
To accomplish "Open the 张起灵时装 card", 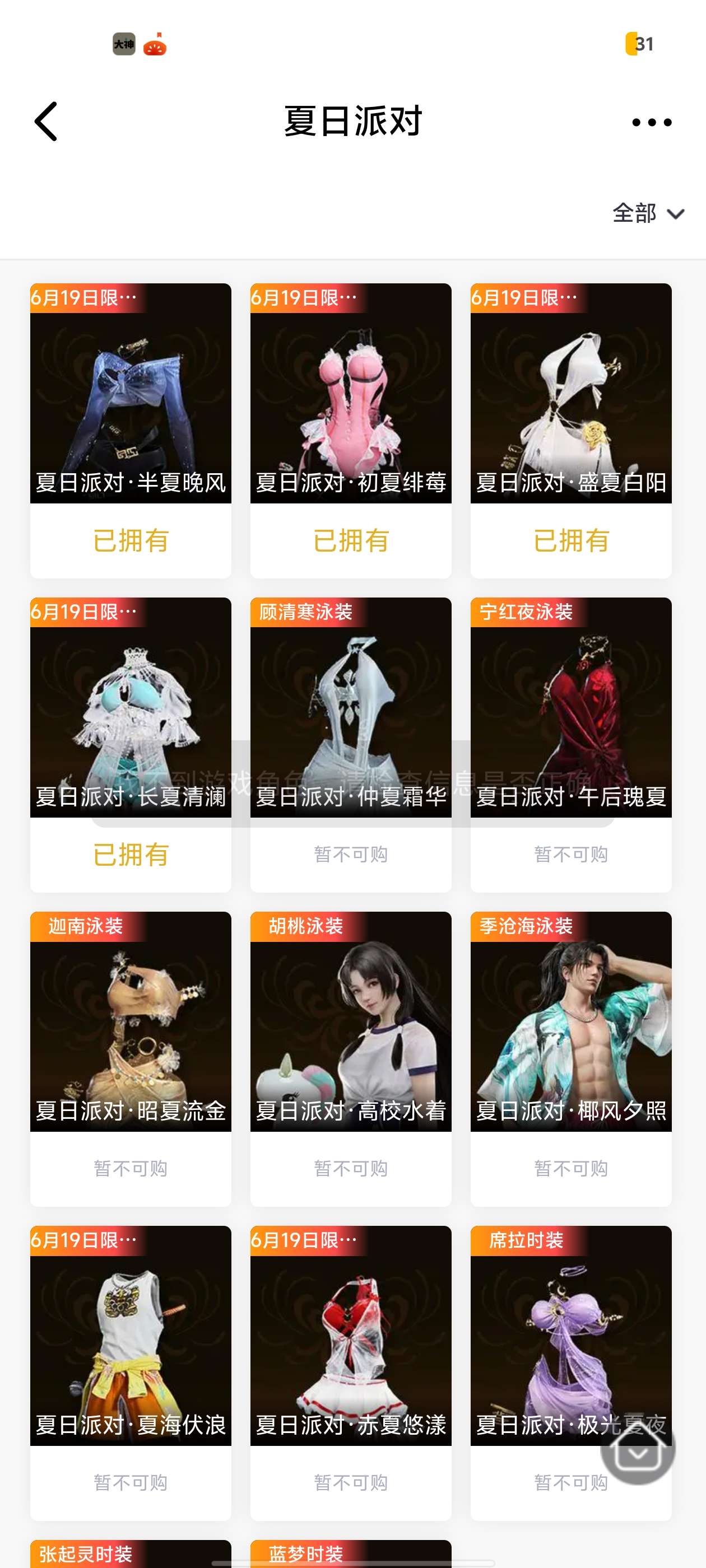I will click(x=131, y=1554).
